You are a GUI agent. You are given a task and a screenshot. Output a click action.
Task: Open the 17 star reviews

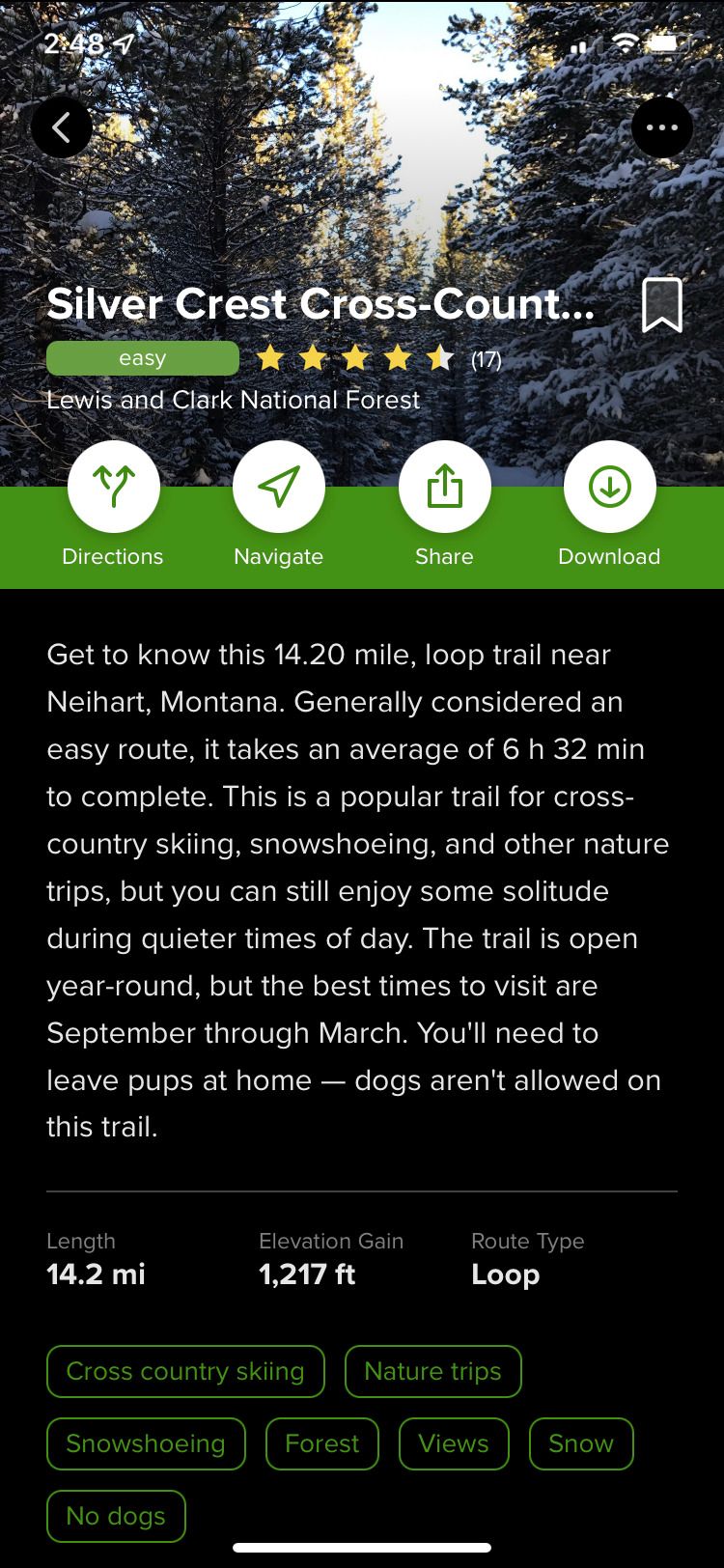(x=378, y=359)
